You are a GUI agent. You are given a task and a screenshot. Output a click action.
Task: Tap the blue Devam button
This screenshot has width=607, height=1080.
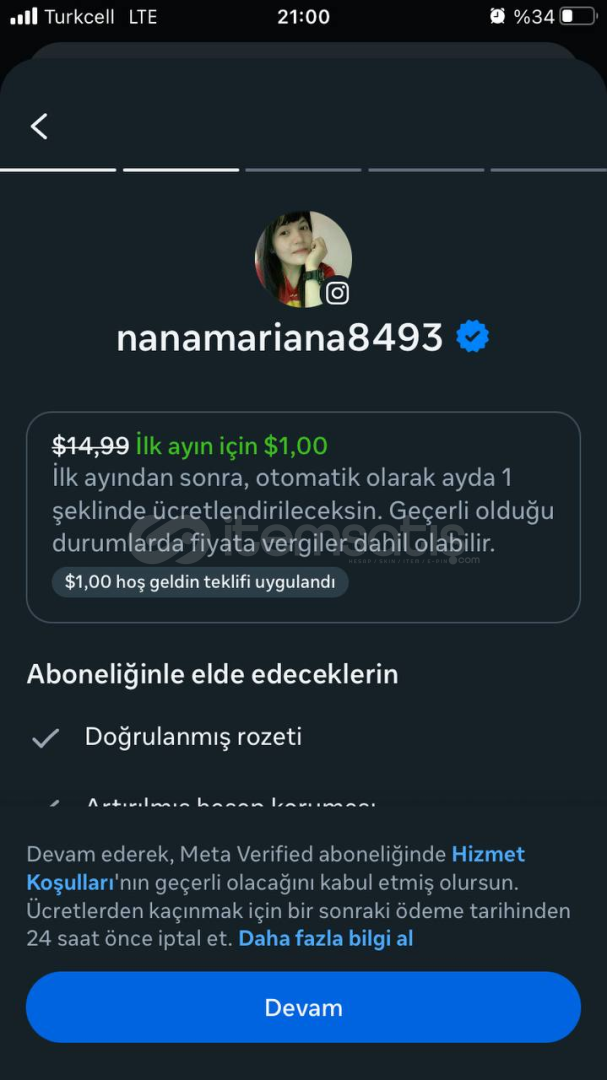303,1007
